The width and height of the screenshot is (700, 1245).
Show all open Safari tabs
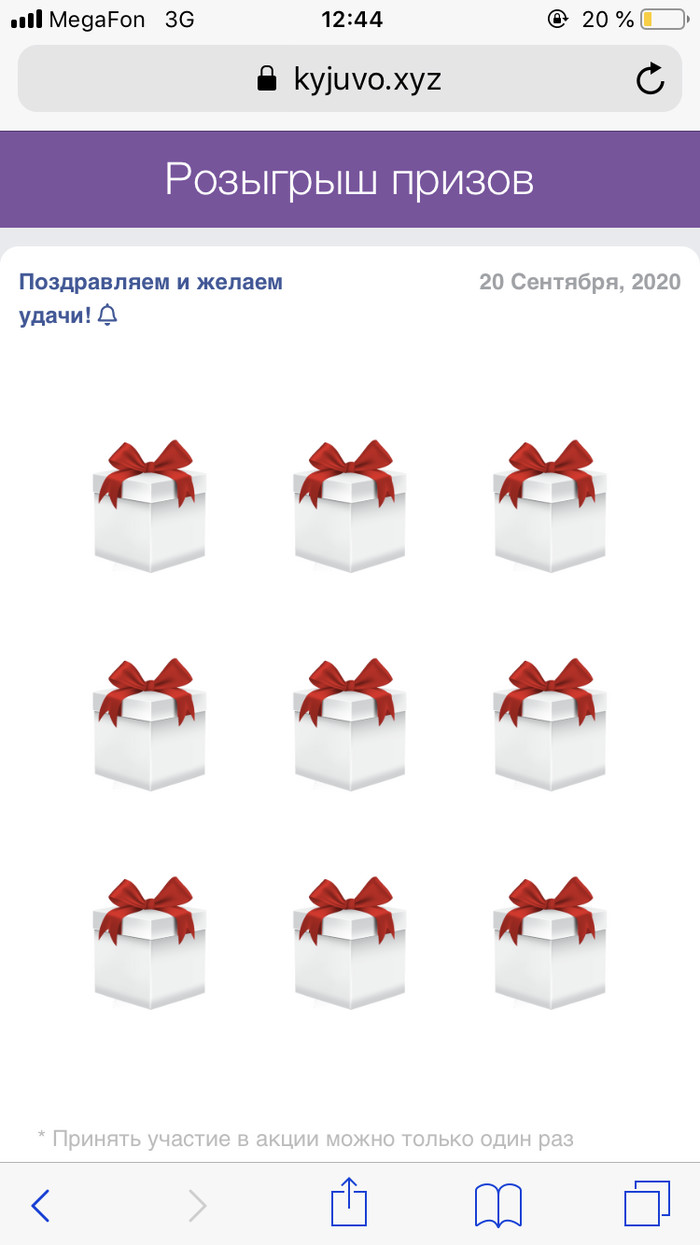coord(646,1205)
